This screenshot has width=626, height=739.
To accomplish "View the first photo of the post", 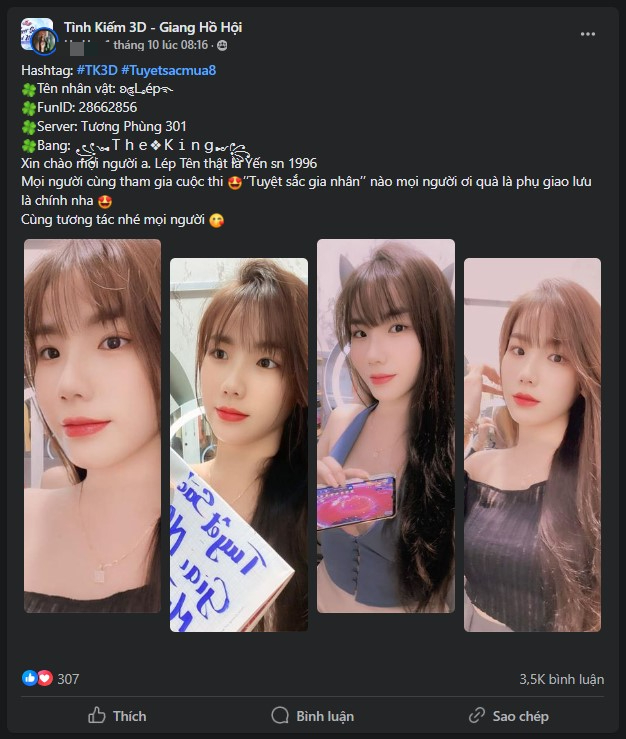I will click(x=92, y=425).
